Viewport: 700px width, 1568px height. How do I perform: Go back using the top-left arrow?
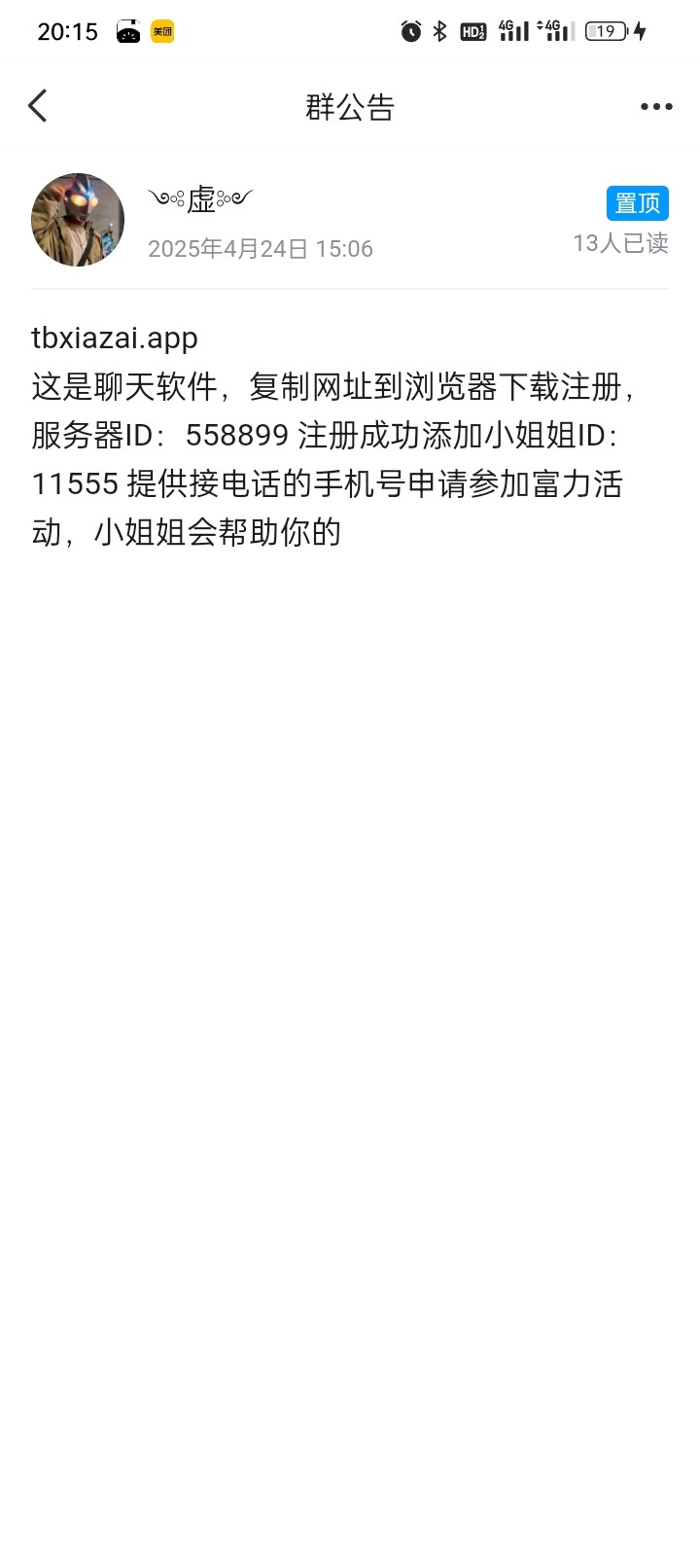coord(38,106)
